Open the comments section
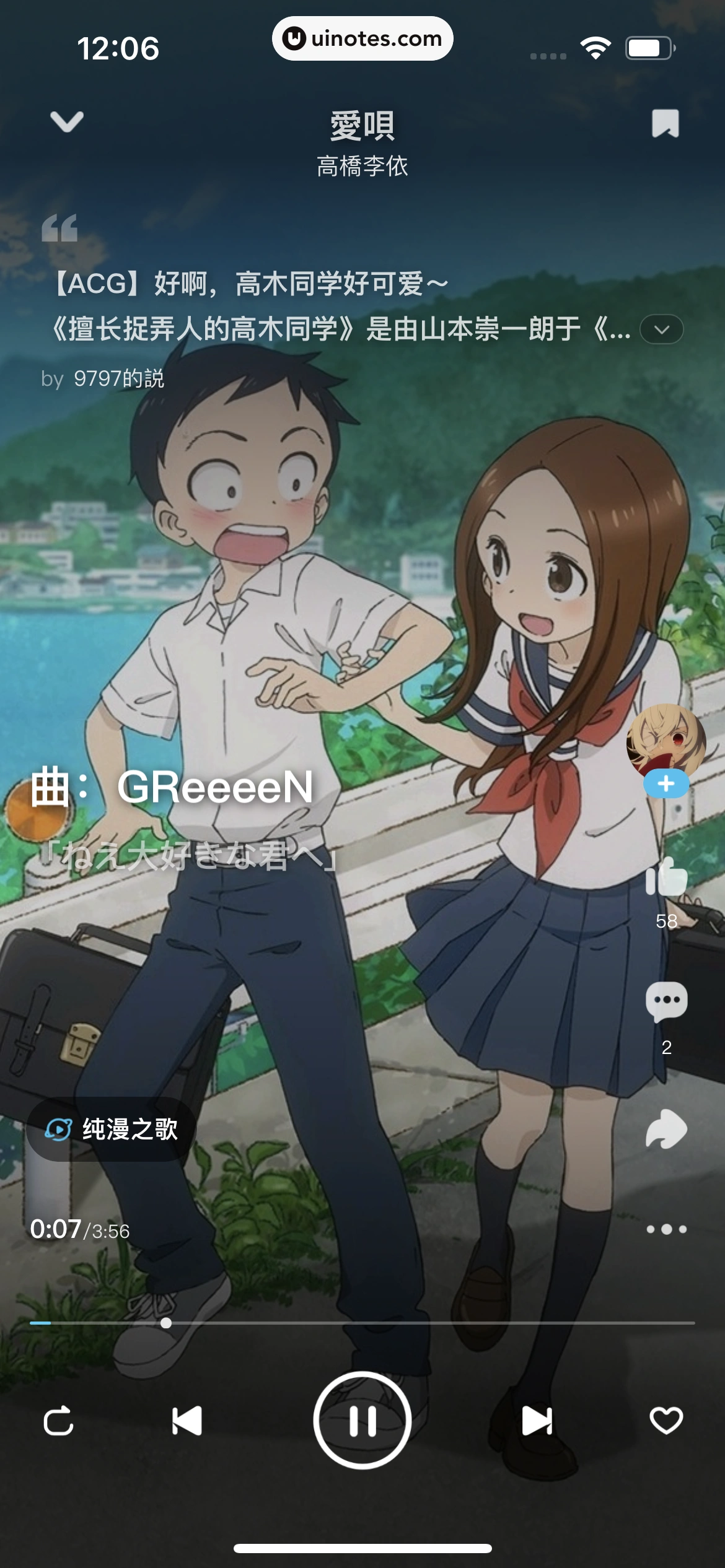The width and height of the screenshot is (725, 1568). (x=666, y=1002)
